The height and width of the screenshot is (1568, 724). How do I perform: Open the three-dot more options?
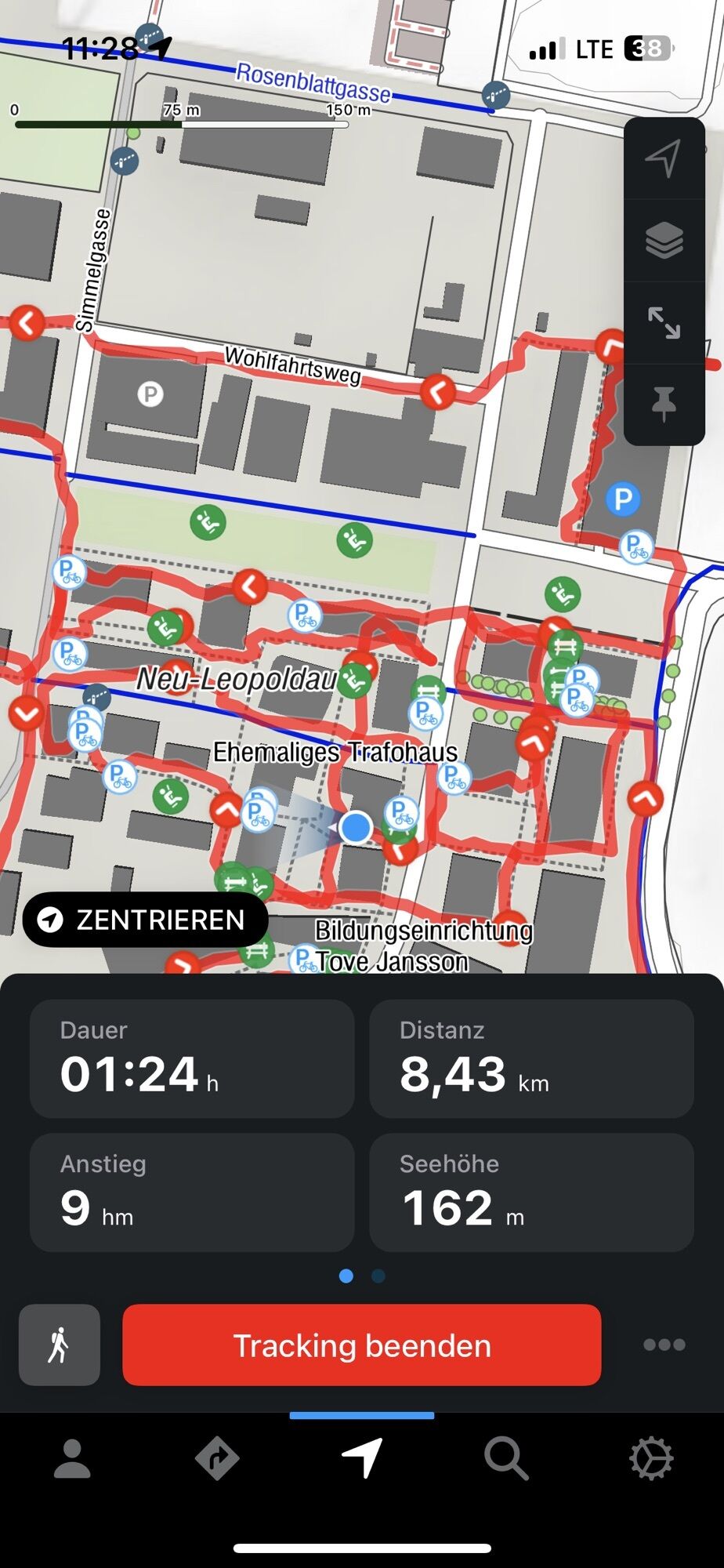pos(664,1345)
